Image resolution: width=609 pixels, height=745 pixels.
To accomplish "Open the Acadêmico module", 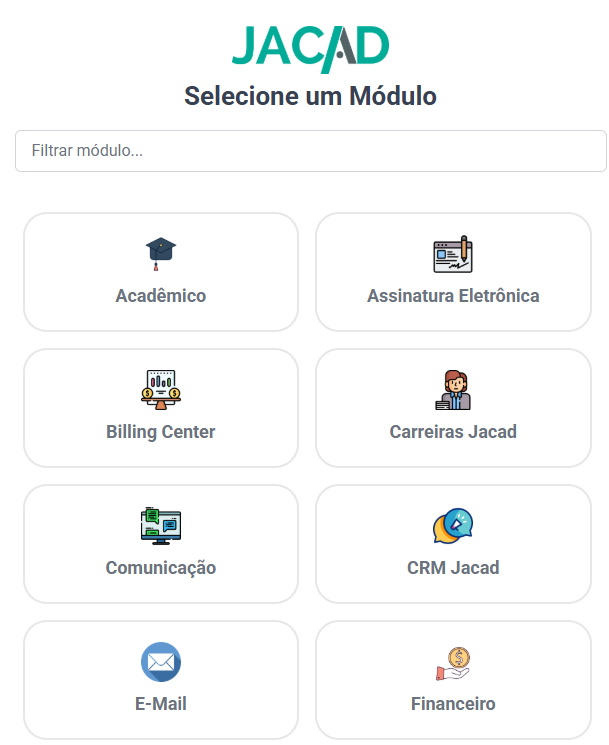I will click(x=161, y=272).
